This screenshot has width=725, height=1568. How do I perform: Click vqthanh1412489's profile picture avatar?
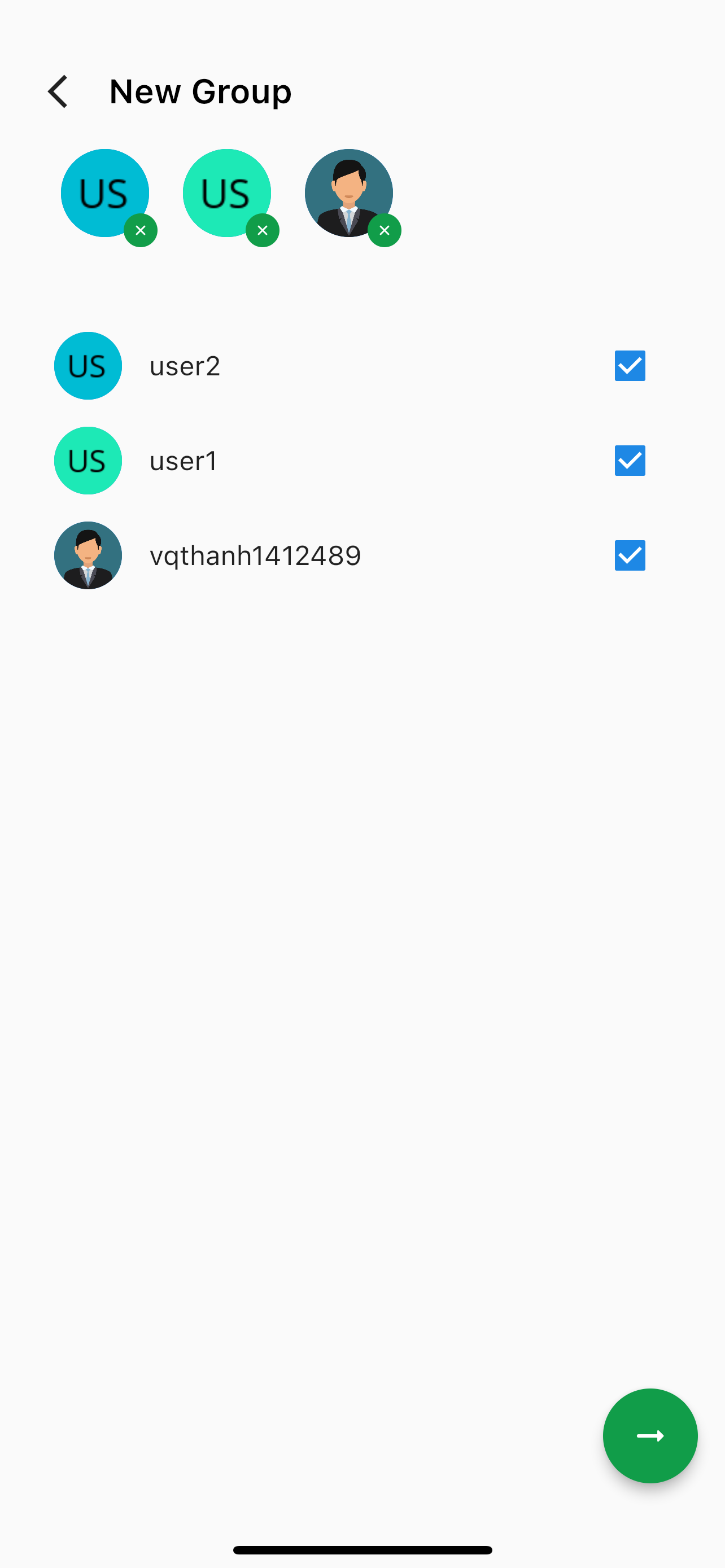click(x=88, y=554)
